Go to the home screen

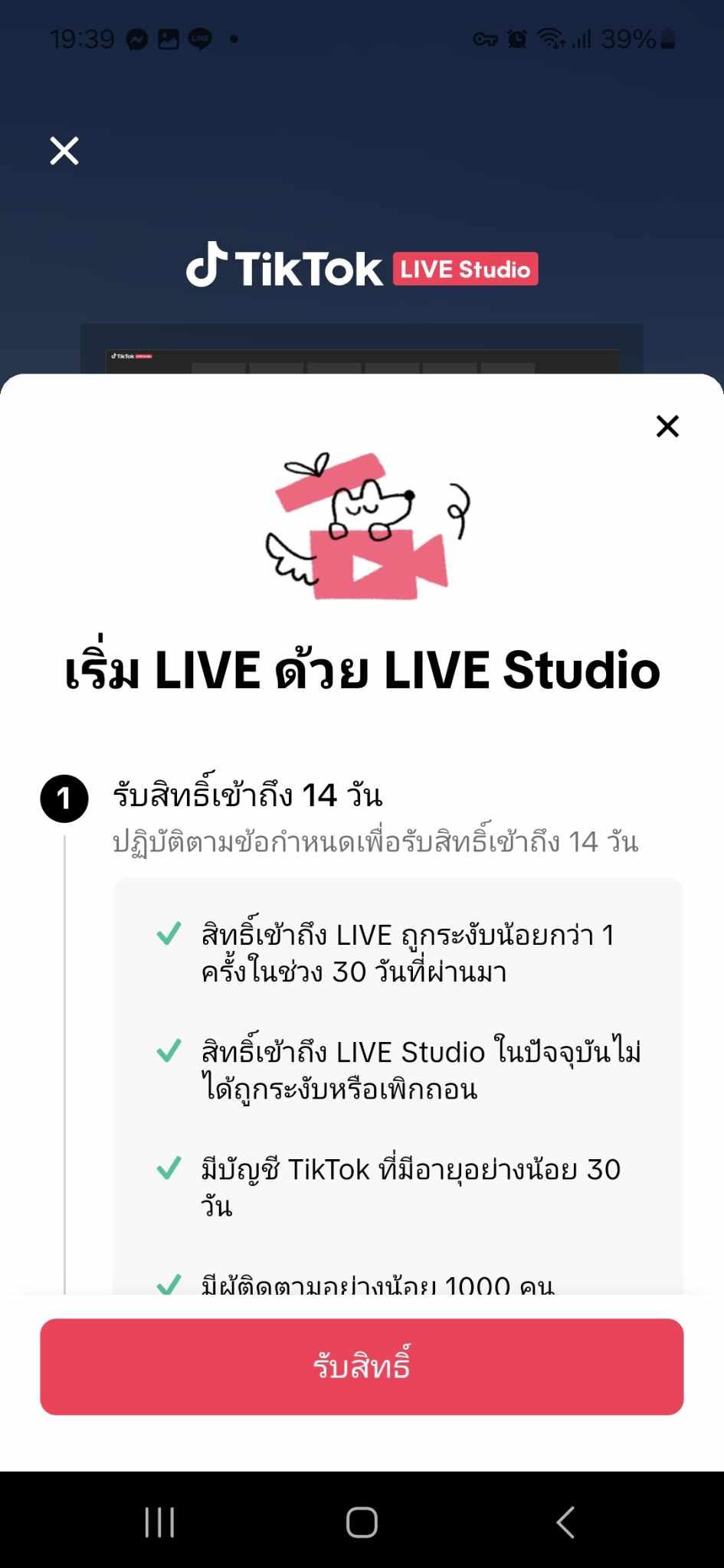tap(362, 1522)
